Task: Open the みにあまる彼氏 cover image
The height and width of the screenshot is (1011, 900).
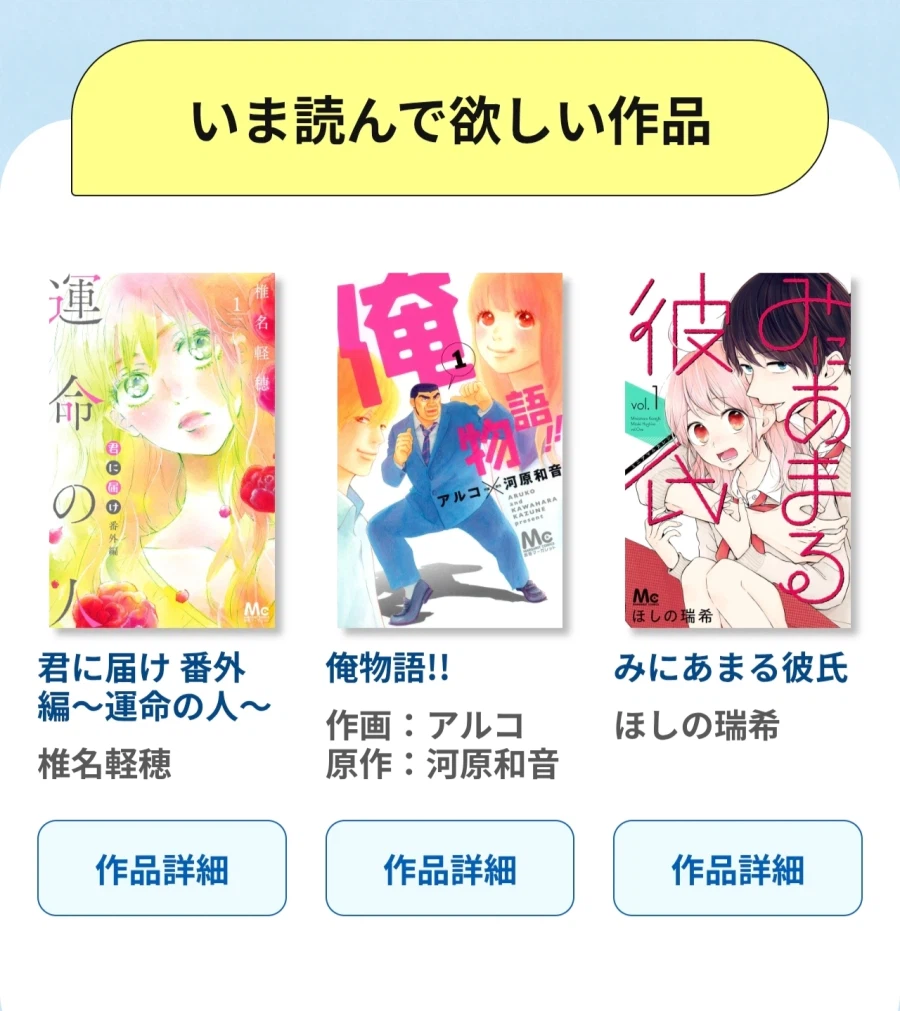Action: 737,450
